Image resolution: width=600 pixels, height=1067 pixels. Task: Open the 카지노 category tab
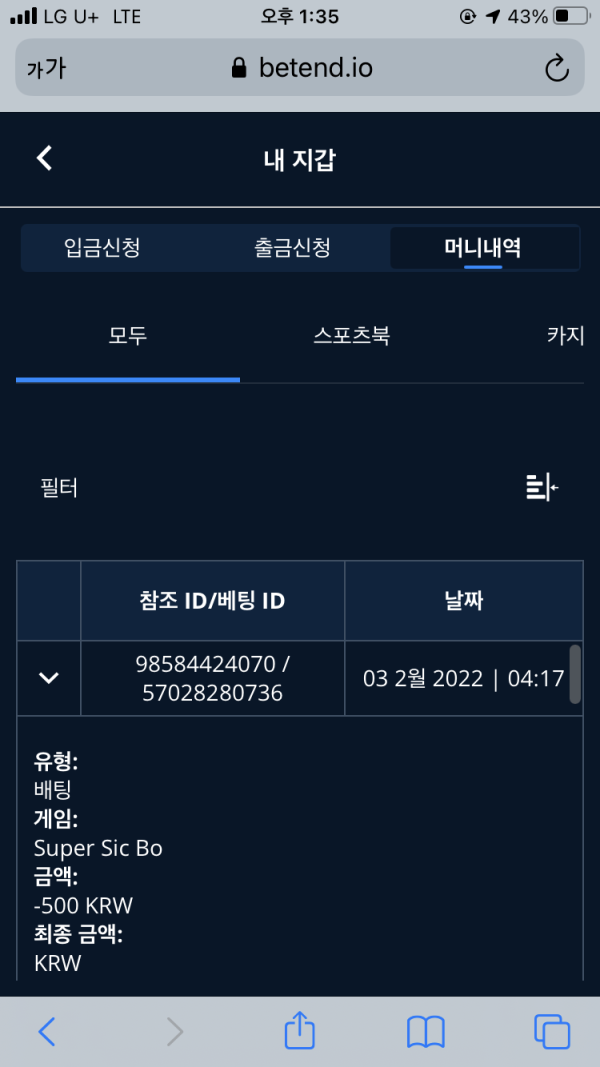pyautogui.click(x=565, y=335)
